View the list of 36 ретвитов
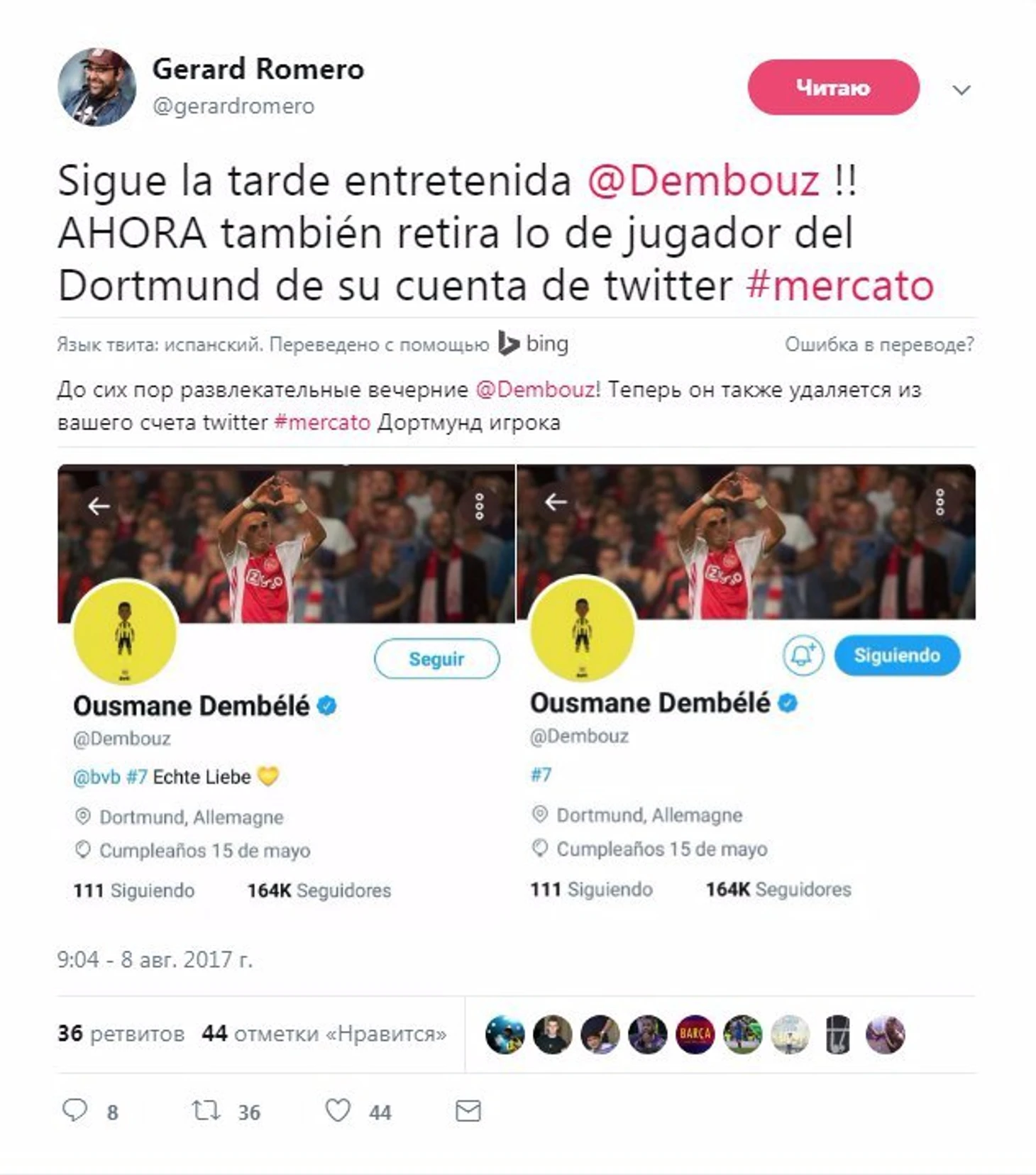The width and height of the screenshot is (1036, 1175). tap(121, 1034)
